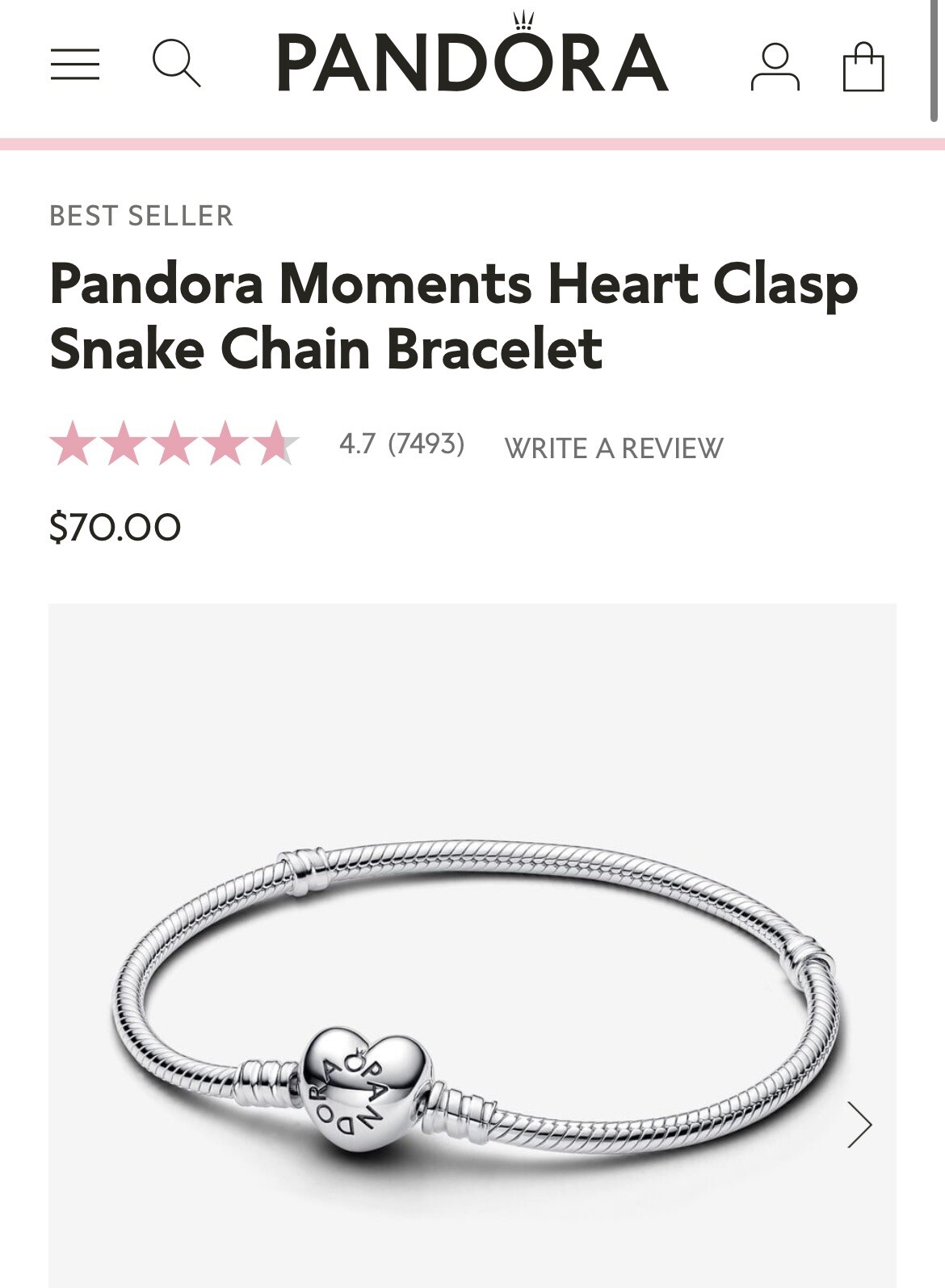
Task: Tap Write a Review link
Action: (613, 448)
